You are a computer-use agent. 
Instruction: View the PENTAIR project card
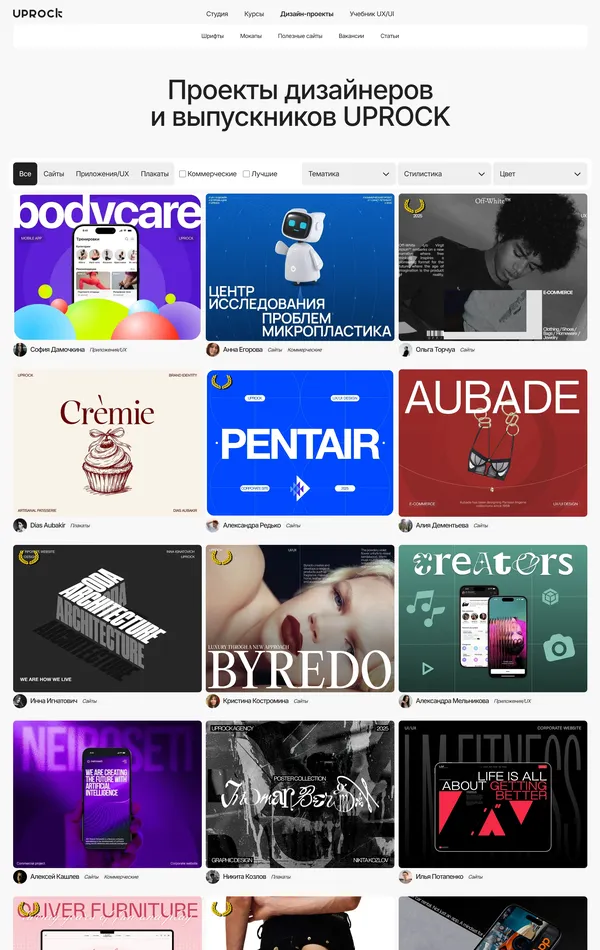point(300,442)
